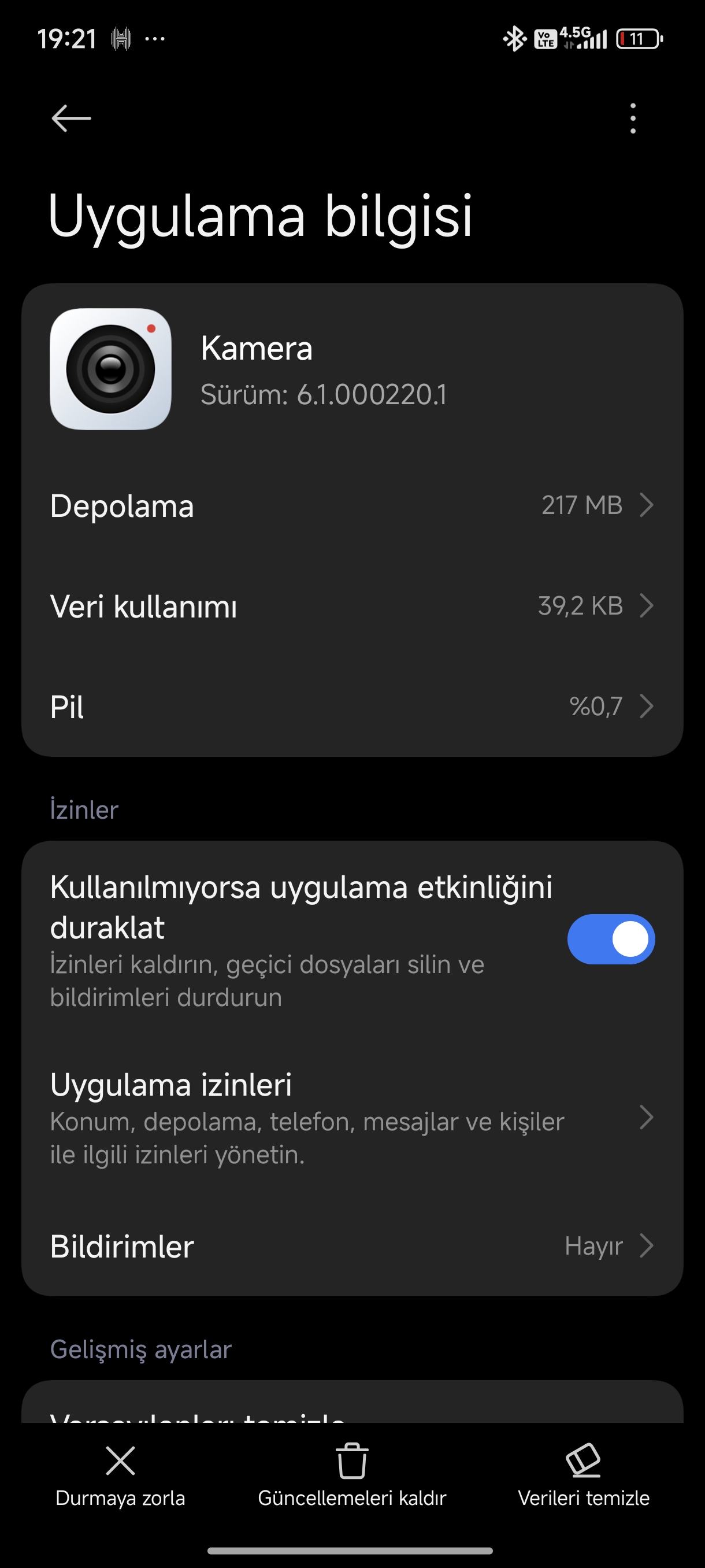
Task: Open the three-dot overflow menu
Action: point(633,118)
